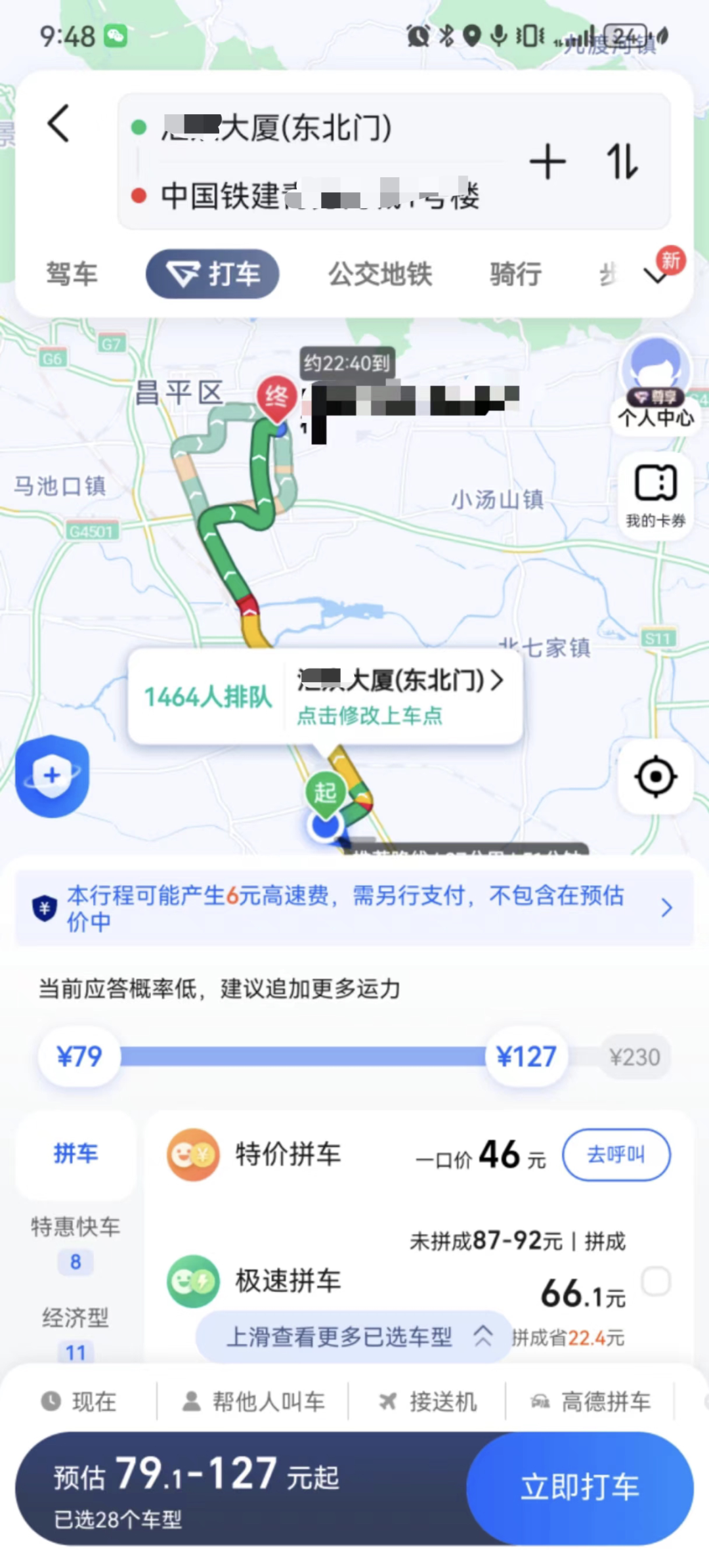Choose 接送机 airport transfer
This screenshot has width=709, height=1568.
tap(428, 1402)
